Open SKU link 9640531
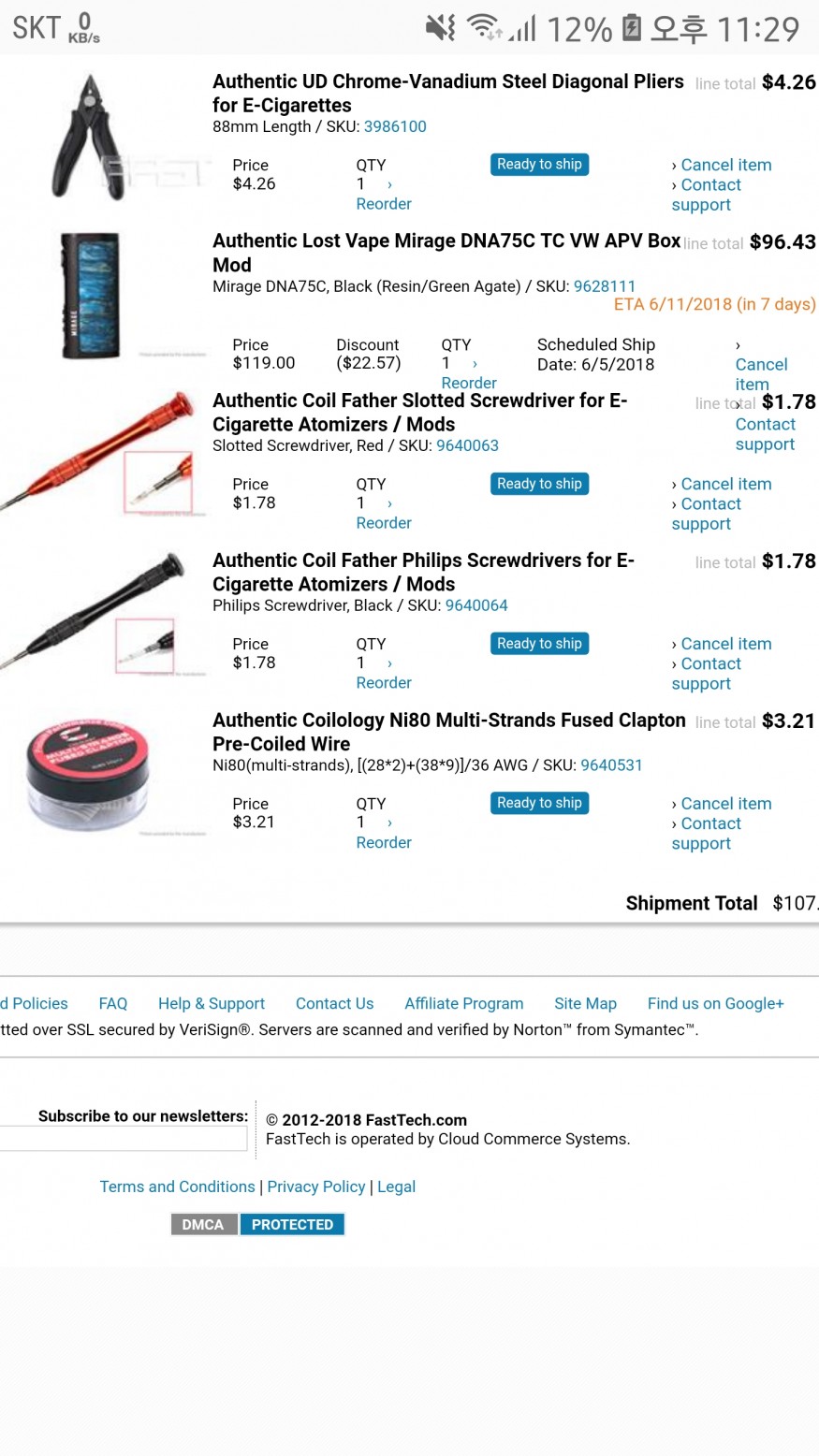The image size is (819, 1456). (x=611, y=765)
